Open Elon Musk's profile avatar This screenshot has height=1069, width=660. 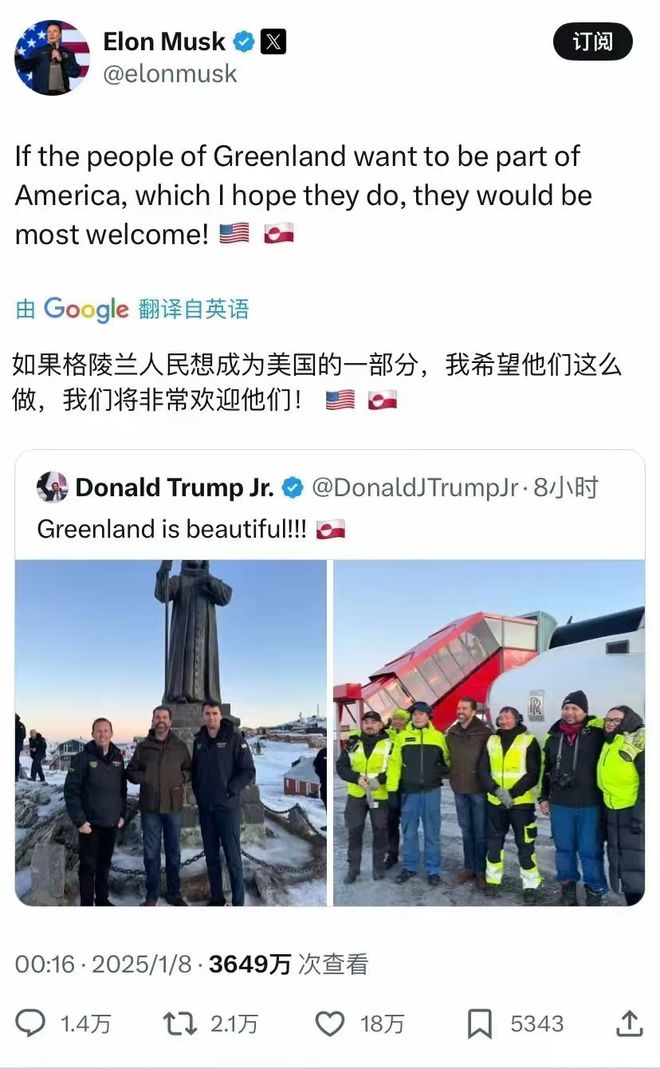tap(51, 57)
